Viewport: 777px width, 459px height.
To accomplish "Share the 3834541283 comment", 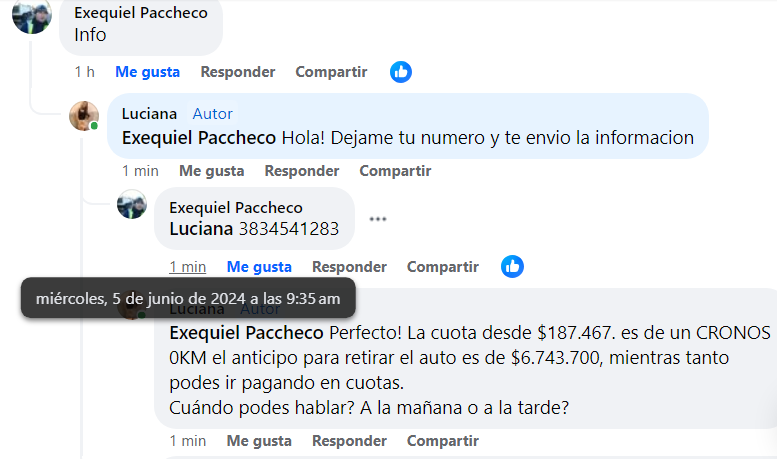I will 443,267.
